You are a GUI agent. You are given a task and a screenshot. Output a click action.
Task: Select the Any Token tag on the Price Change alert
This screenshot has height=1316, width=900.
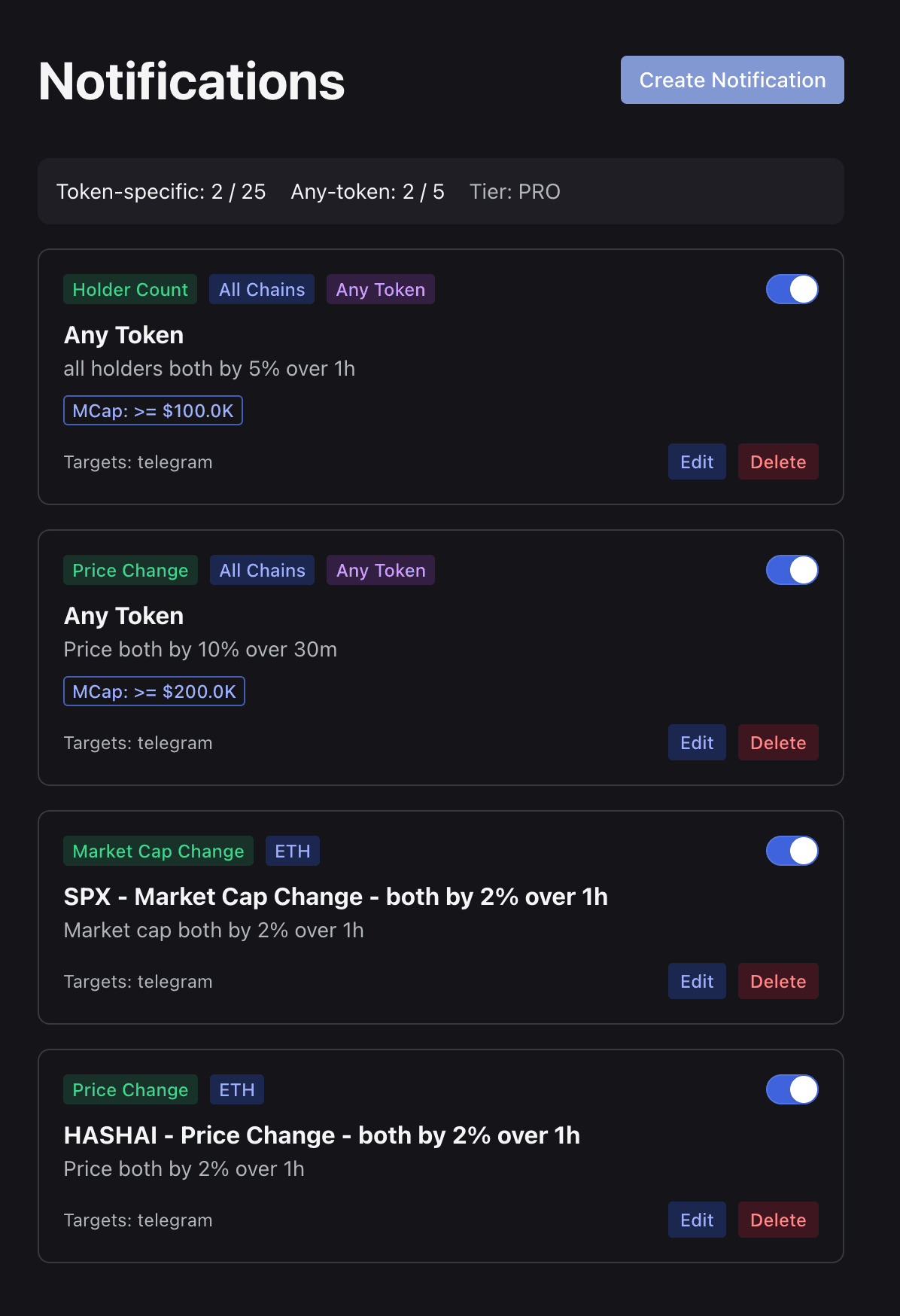tap(380, 570)
